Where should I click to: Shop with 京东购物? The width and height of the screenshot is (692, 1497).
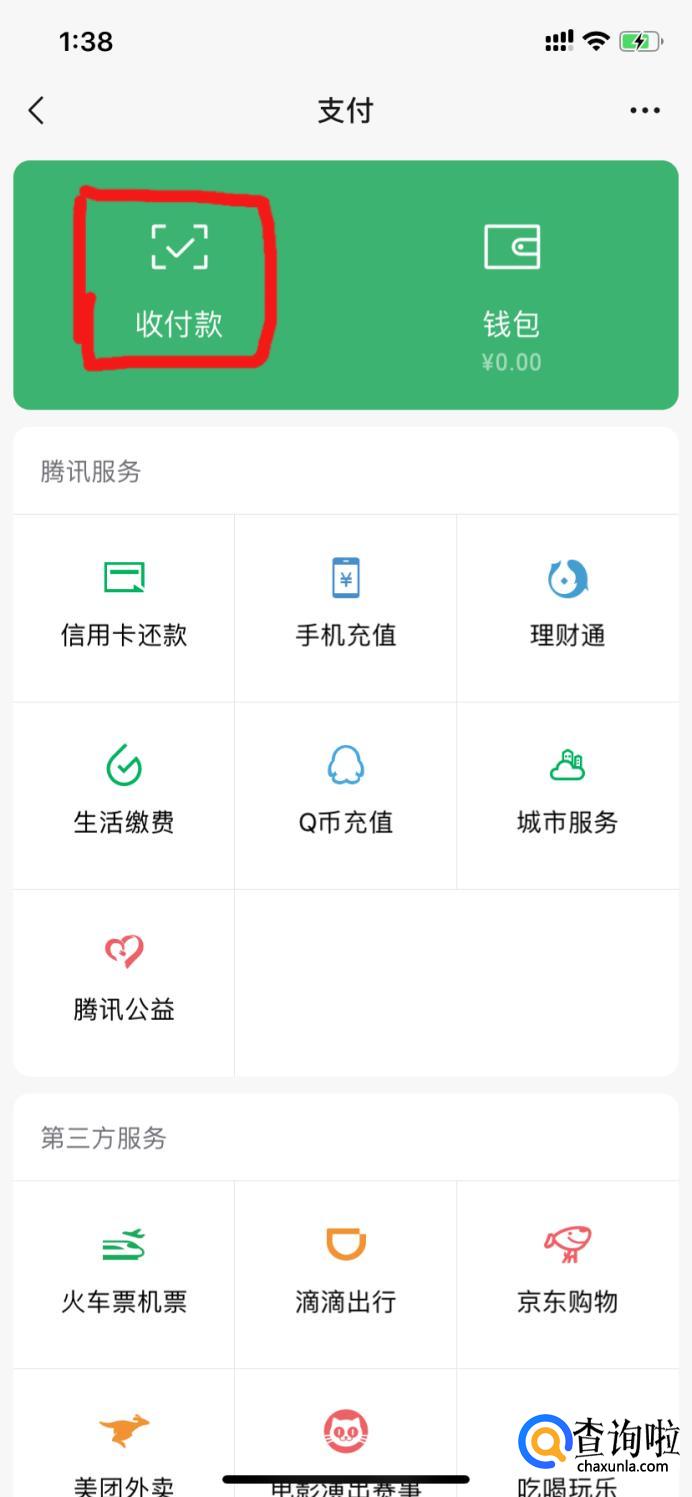(567, 1272)
